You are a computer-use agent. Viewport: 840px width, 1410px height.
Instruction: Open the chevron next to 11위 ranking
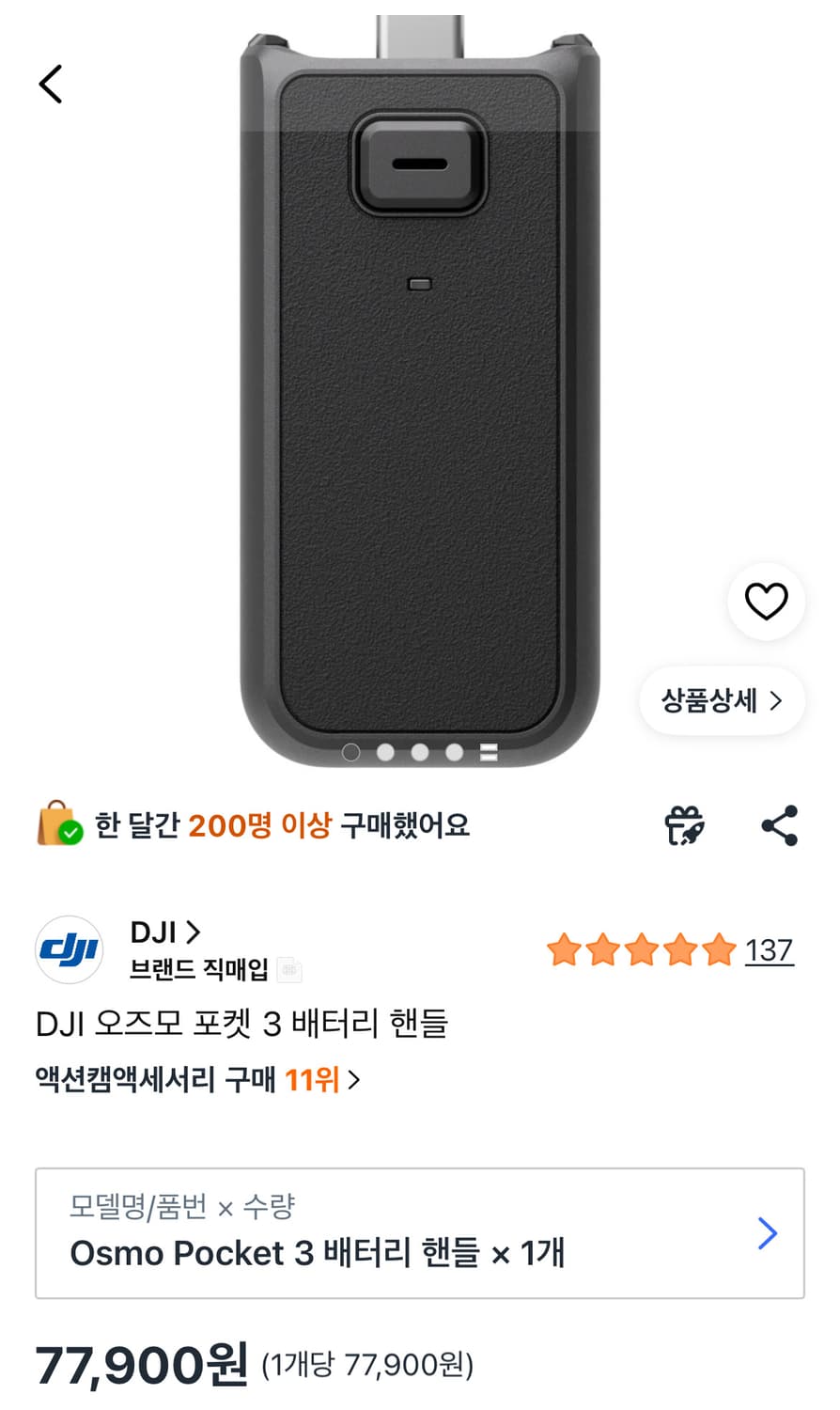[x=355, y=1080]
